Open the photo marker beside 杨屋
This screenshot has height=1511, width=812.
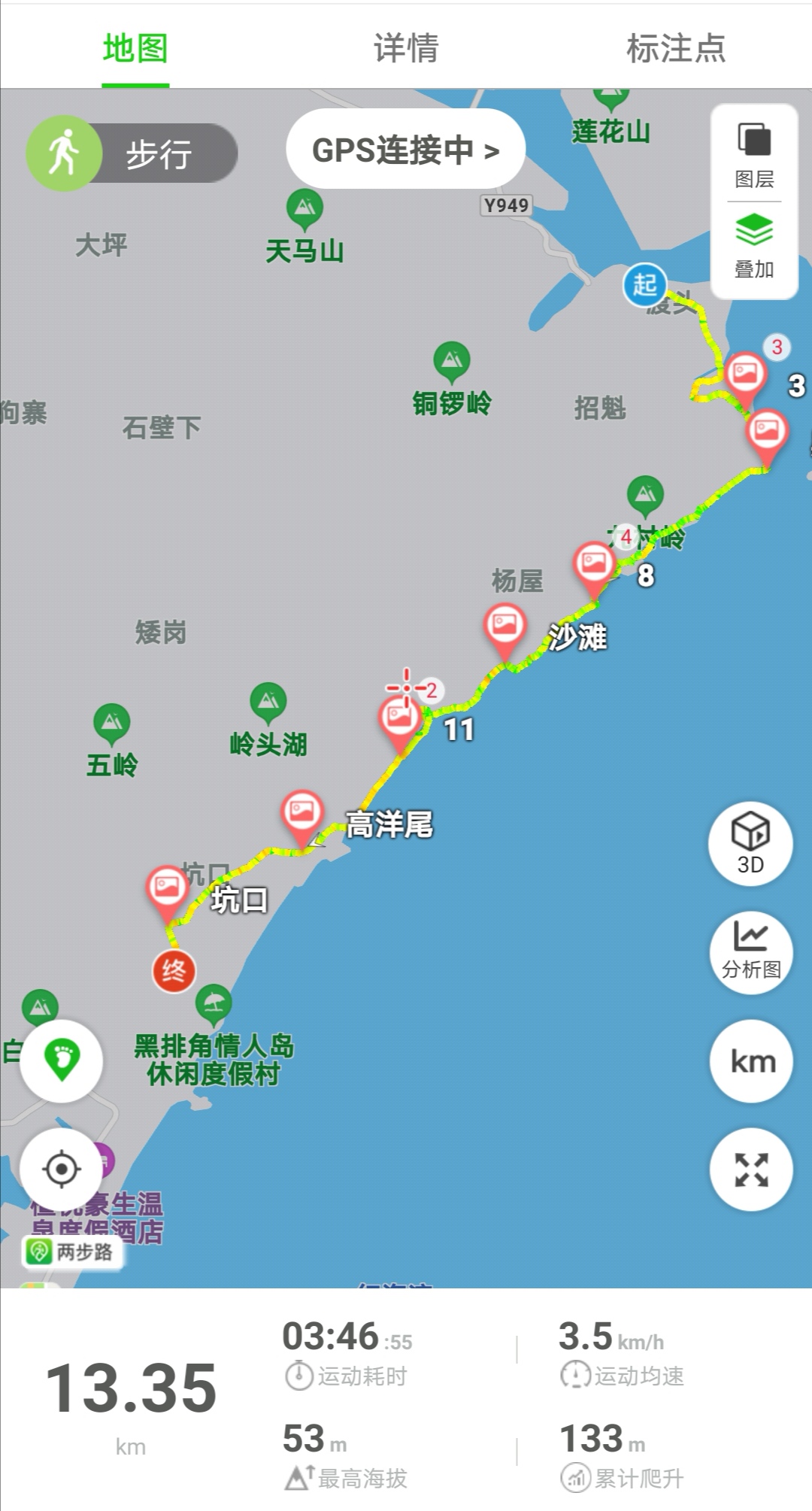tap(504, 627)
